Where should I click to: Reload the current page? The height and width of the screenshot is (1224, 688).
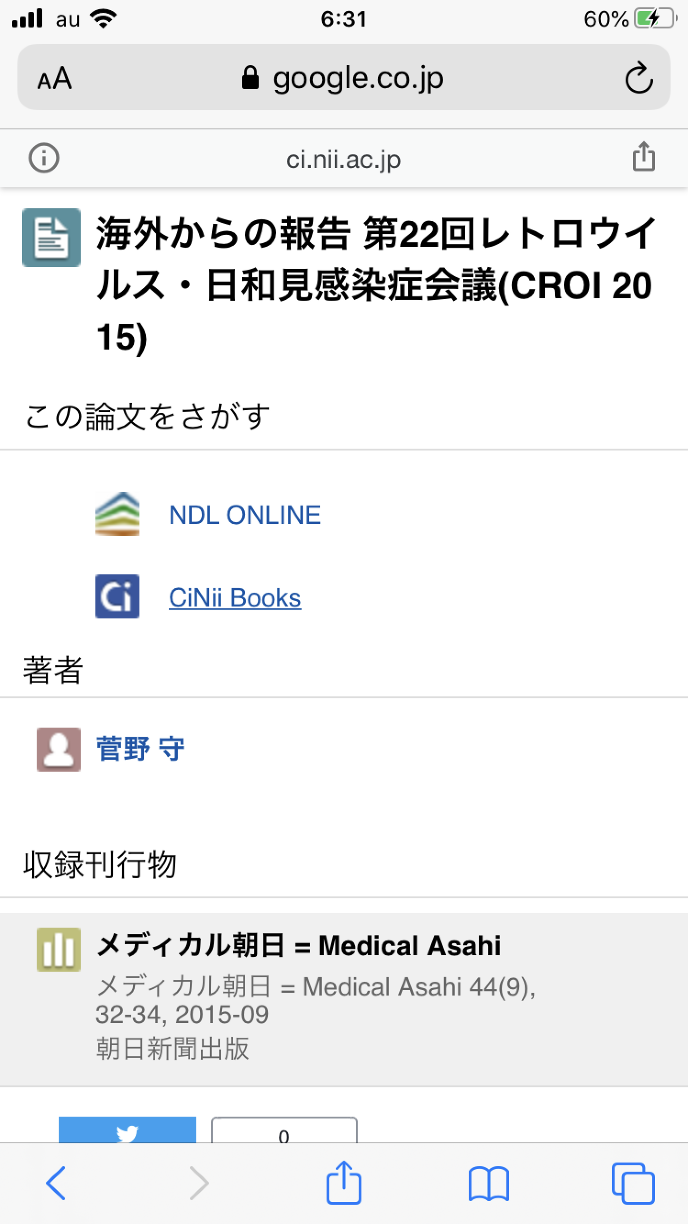(638, 79)
